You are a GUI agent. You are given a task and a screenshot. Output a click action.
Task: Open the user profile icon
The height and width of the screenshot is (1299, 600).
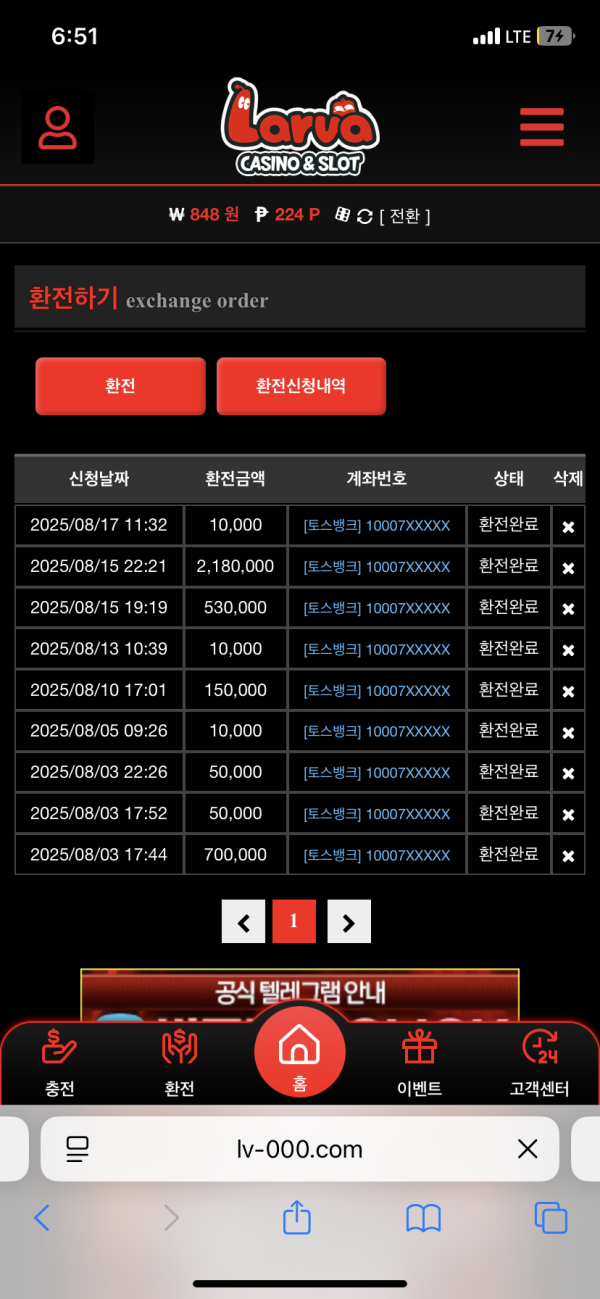pos(58,128)
